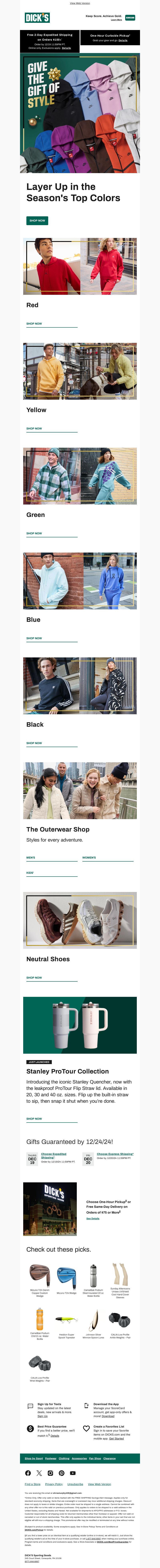Tap the Shop Now button under the hero heading
Image resolution: width=160 pixels, height=1568 pixels.
click(37, 220)
